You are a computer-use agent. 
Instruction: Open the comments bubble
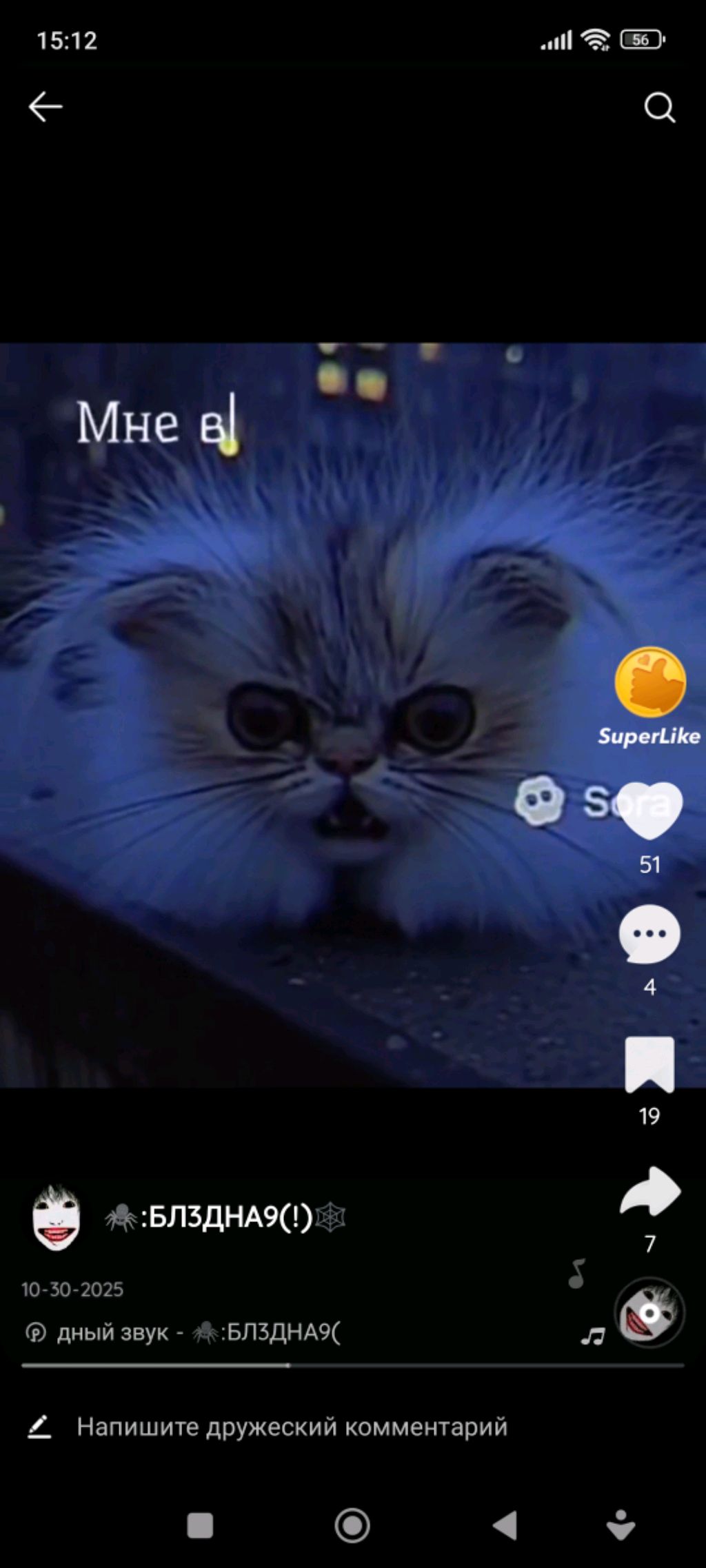649,935
